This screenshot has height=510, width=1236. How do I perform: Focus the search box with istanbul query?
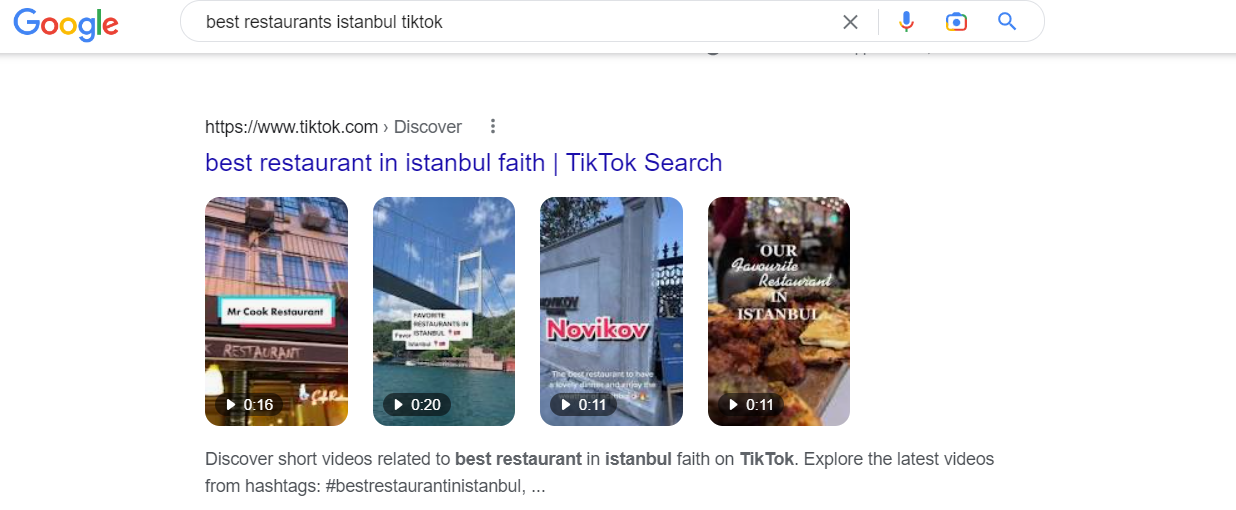pos(500,22)
